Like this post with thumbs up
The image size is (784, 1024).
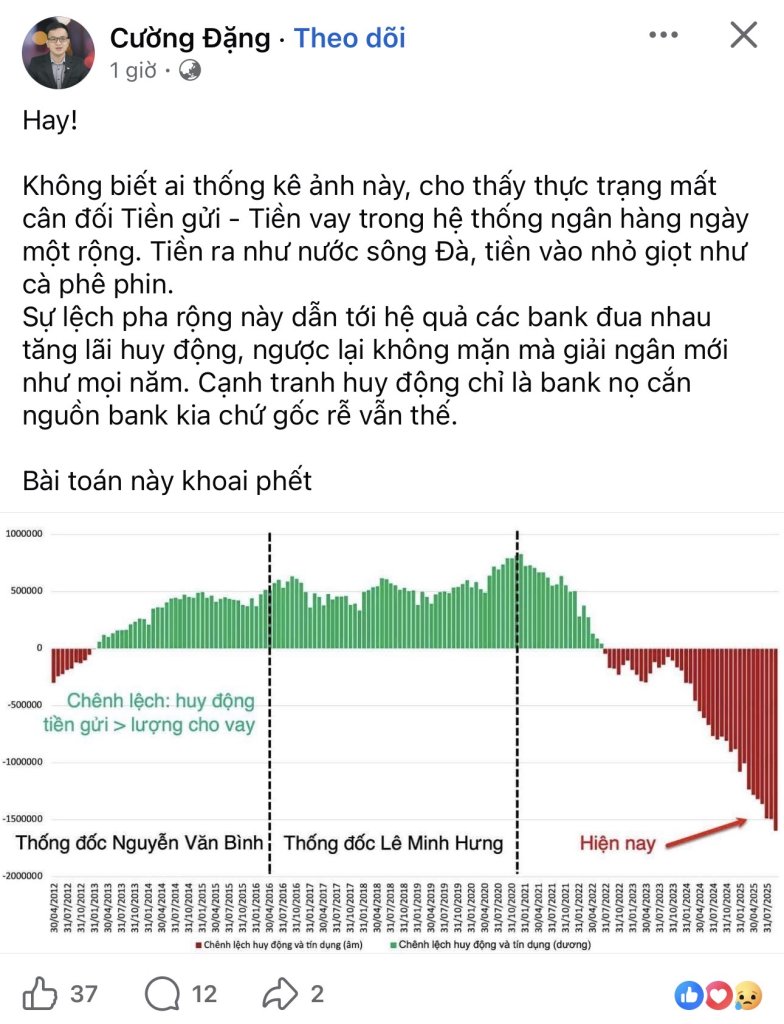40,993
